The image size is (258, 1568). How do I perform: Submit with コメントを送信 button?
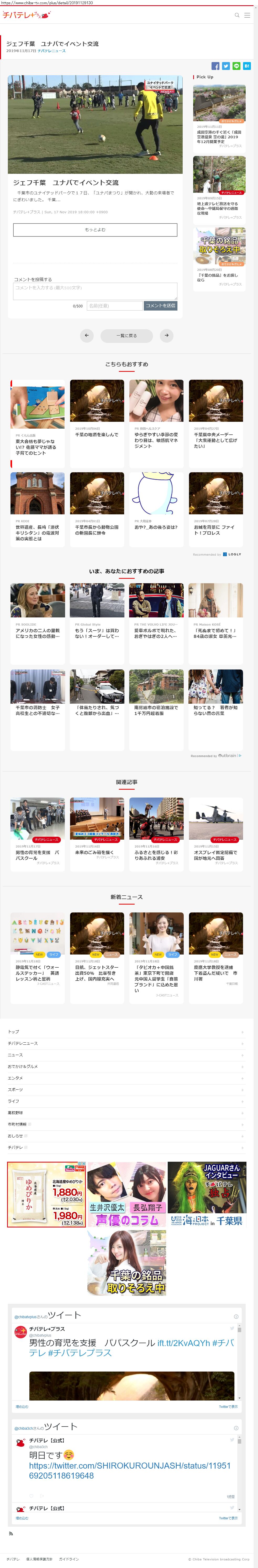click(x=160, y=306)
